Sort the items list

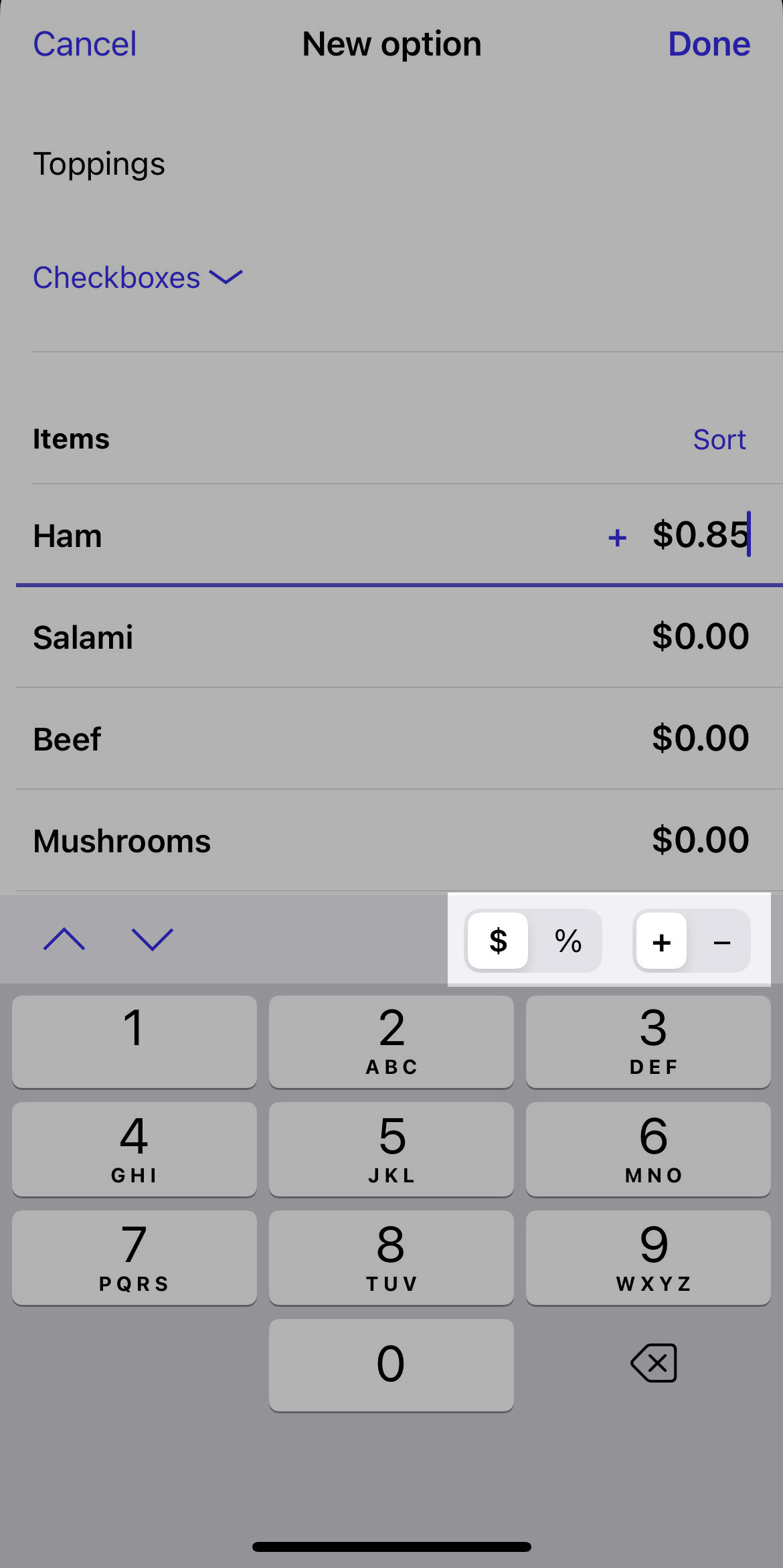(719, 440)
